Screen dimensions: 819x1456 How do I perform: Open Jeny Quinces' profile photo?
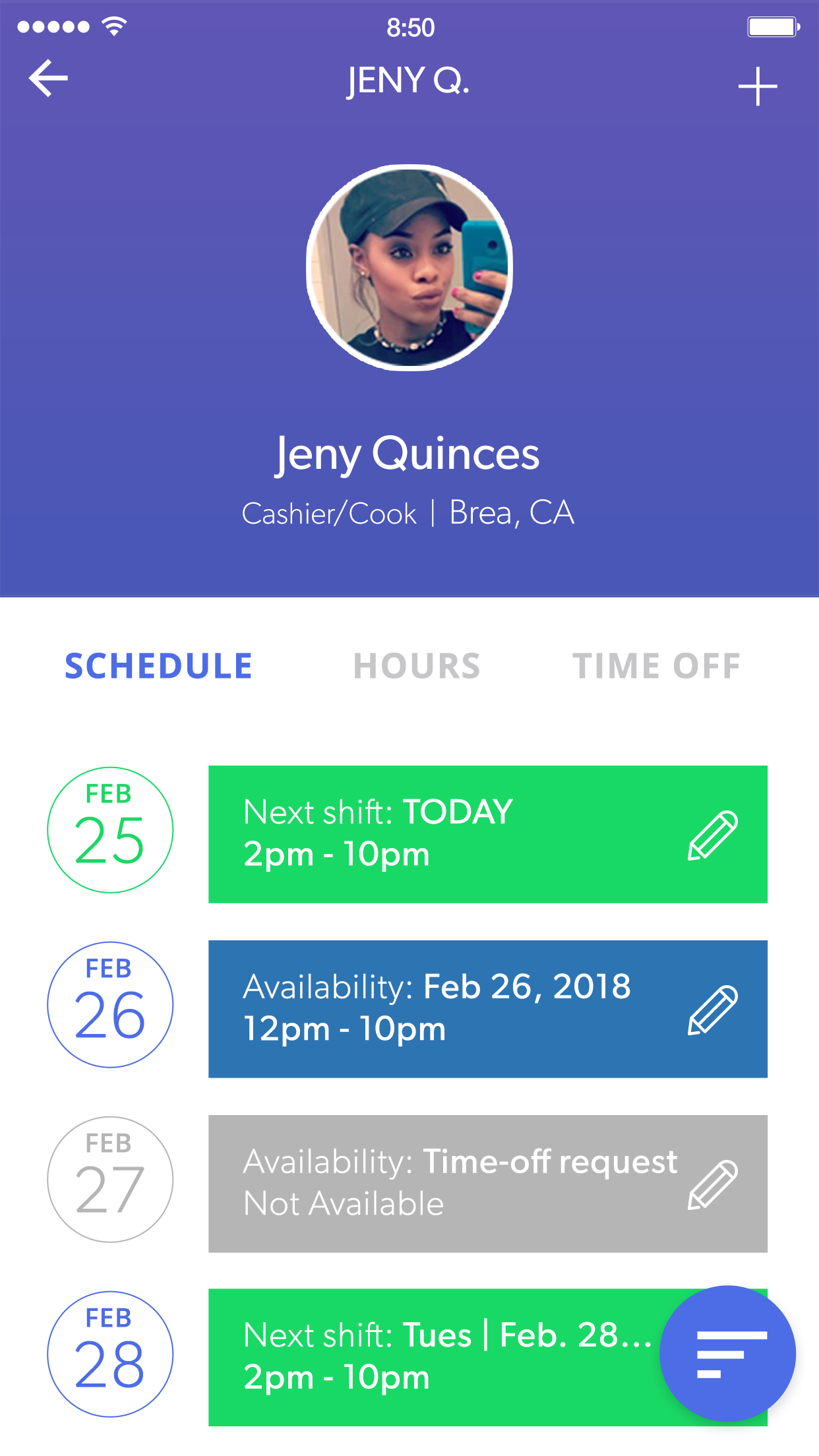tap(409, 267)
